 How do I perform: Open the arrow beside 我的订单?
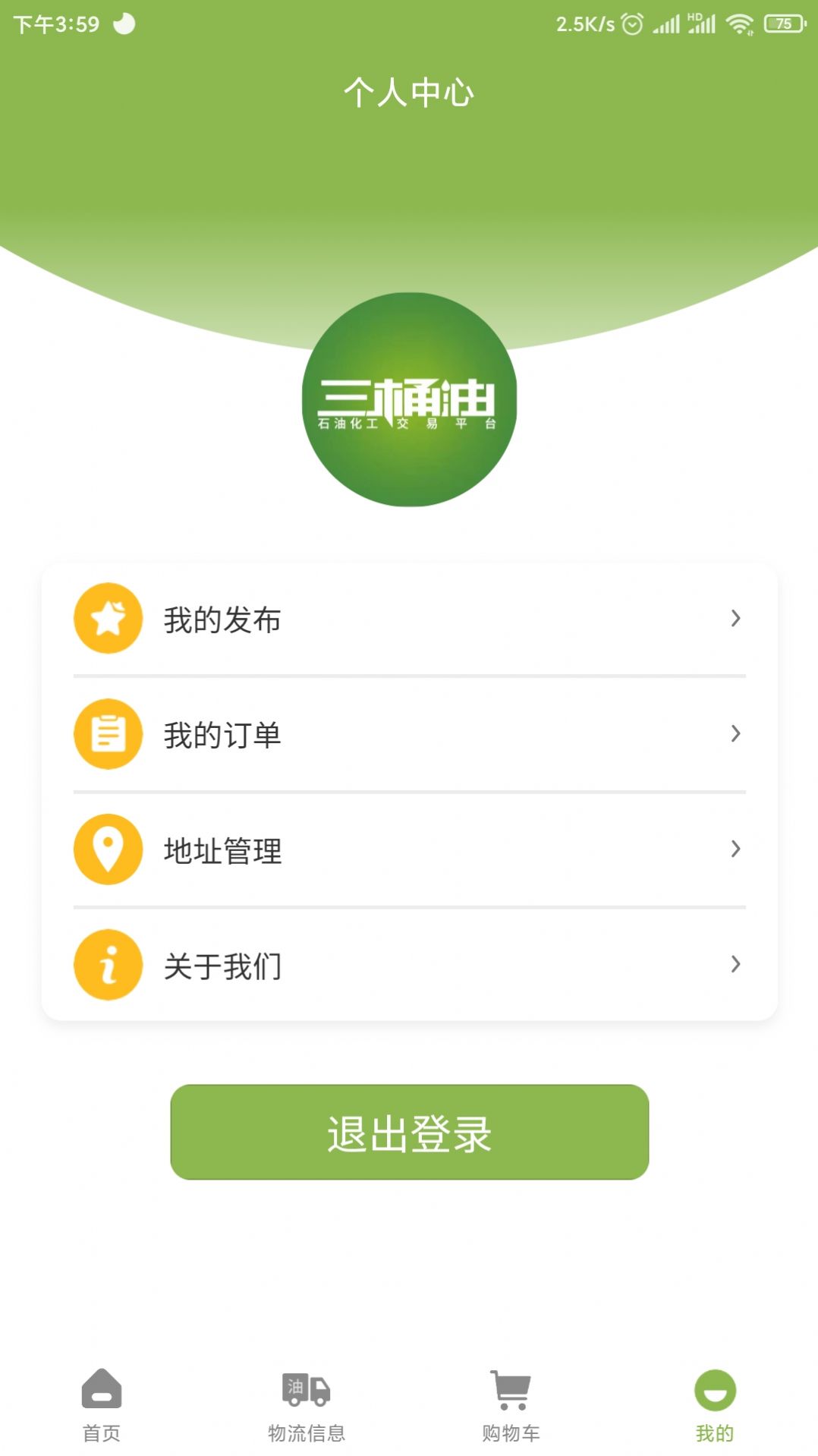(735, 734)
